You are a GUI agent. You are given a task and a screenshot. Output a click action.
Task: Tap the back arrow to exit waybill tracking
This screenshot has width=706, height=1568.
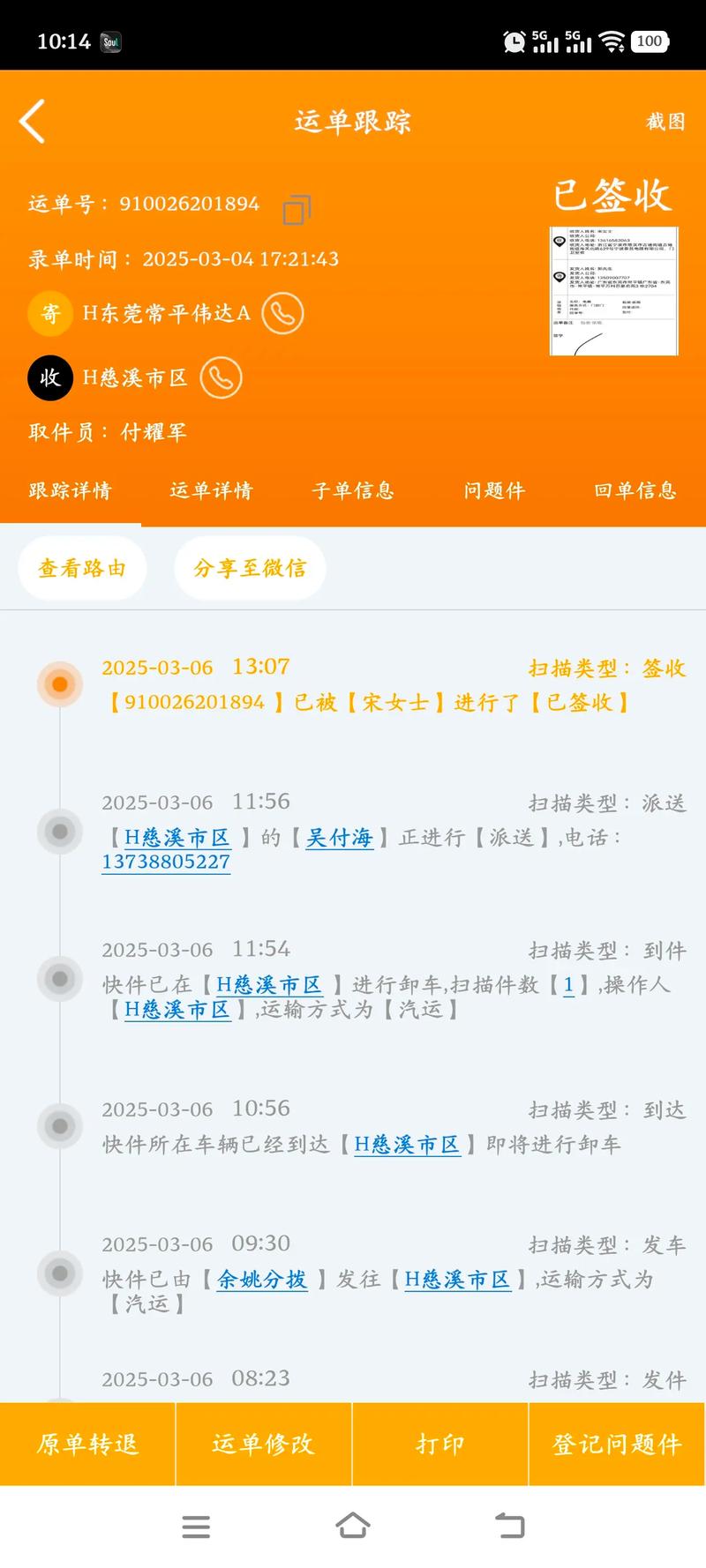(32, 121)
